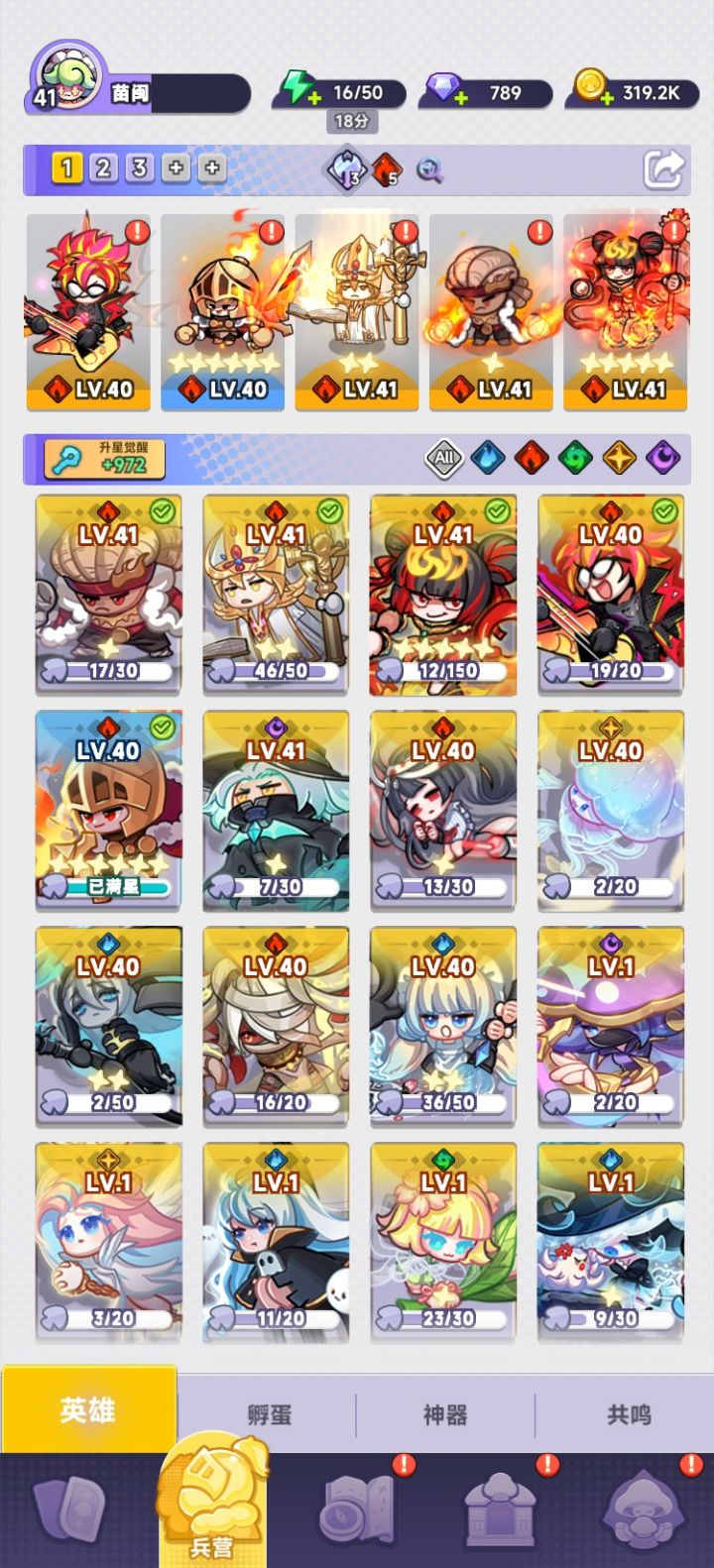Switch to the 神器 tab
Screen dimensions: 714x1568
(445, 1414)
